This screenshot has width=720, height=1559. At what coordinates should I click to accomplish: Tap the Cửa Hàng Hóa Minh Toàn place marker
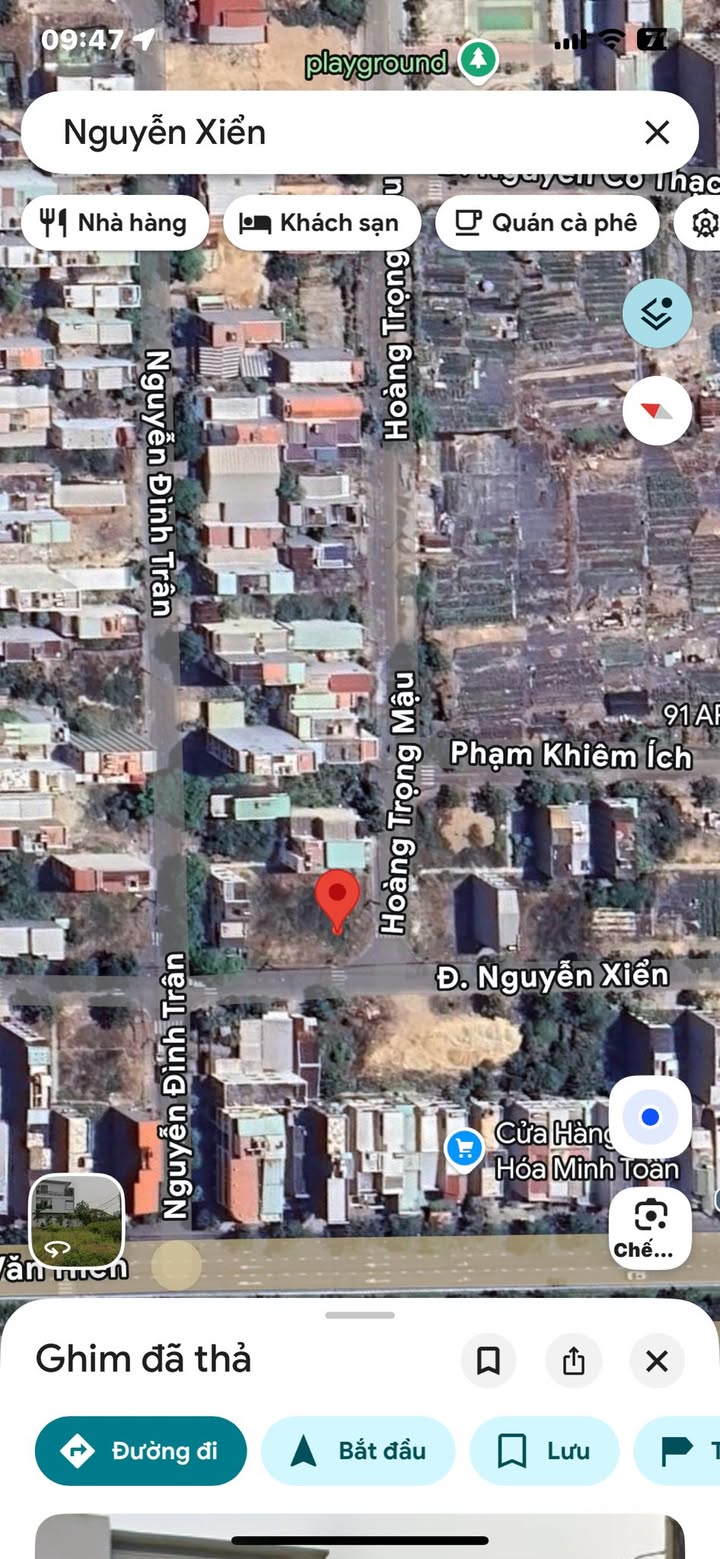point(464,1148)
